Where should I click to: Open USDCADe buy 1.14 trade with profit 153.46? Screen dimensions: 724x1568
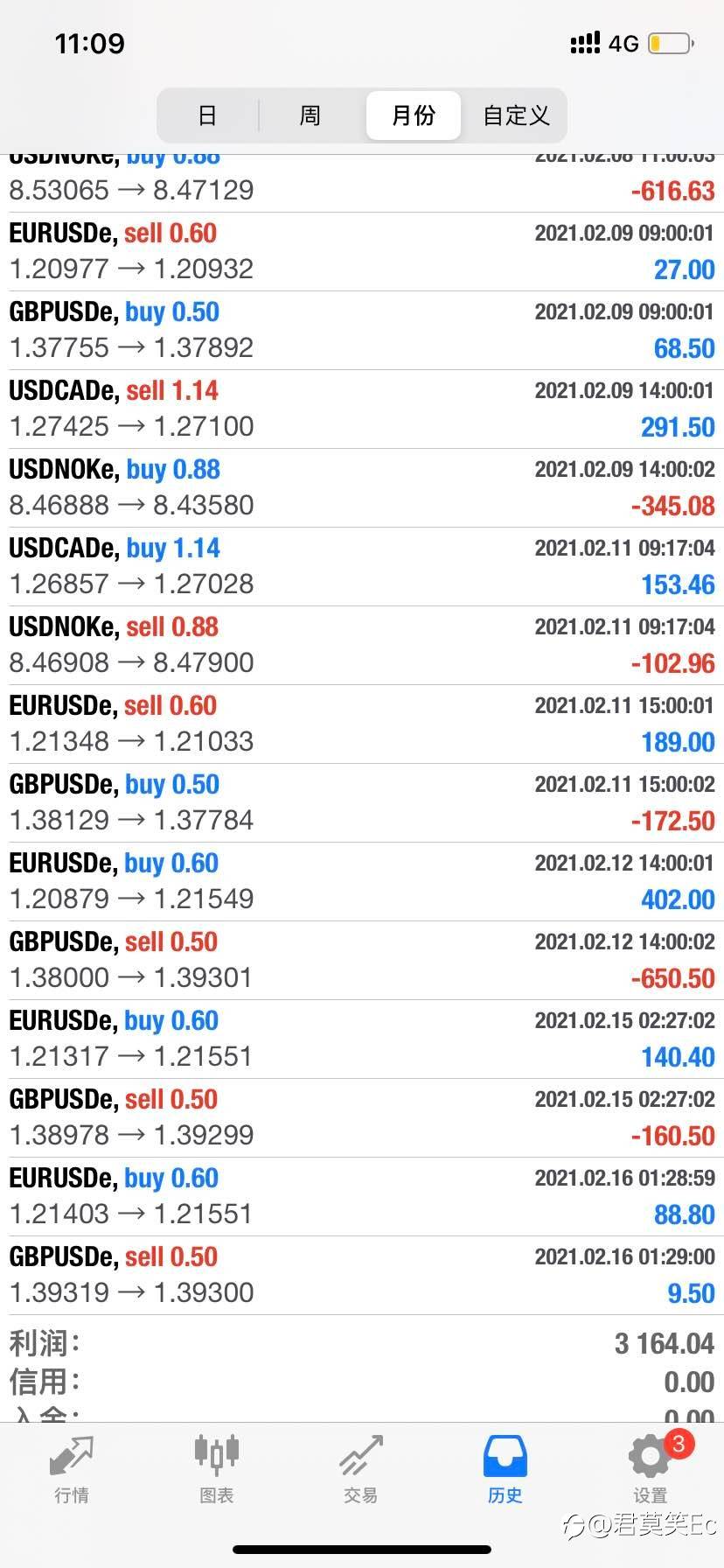(362, 567)
